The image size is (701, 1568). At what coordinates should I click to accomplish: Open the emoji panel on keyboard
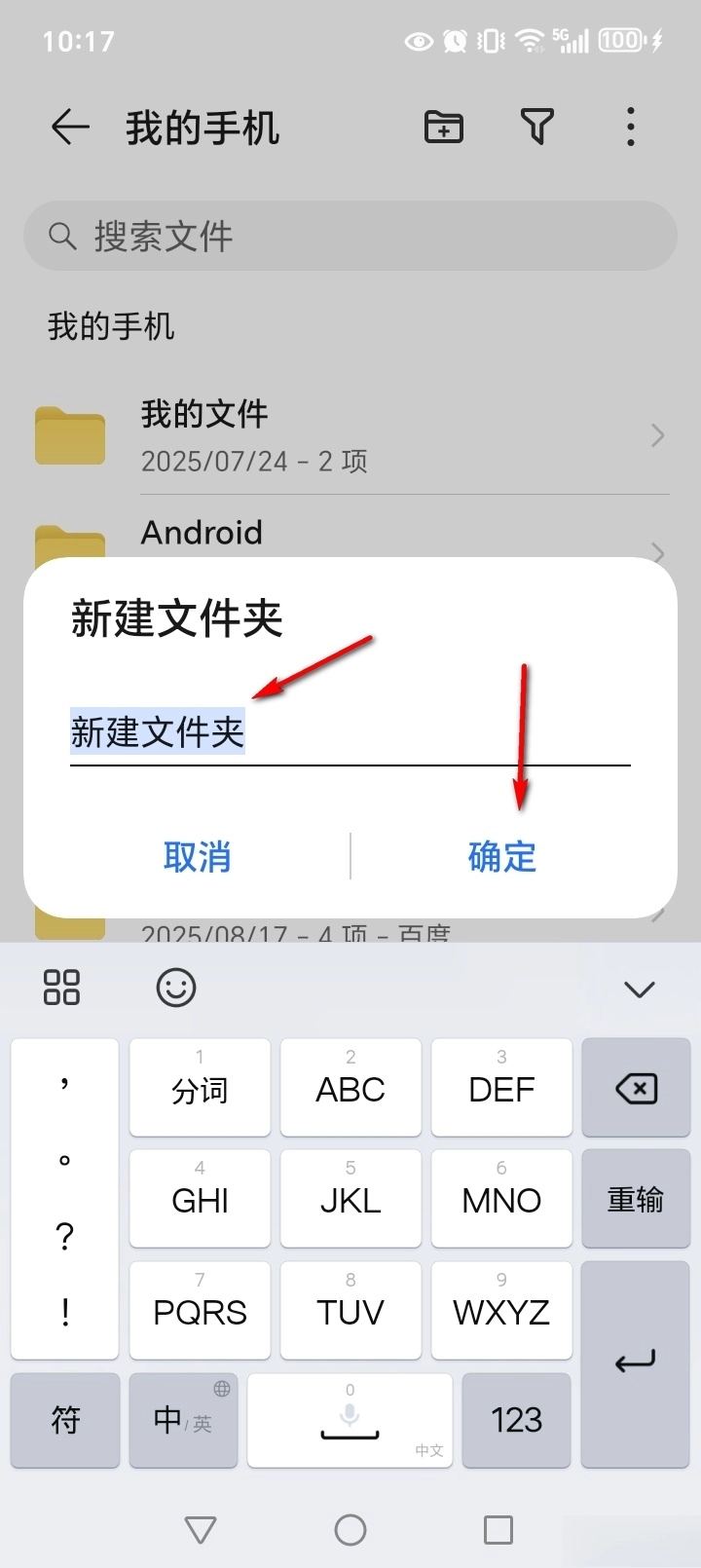[176, 989]
